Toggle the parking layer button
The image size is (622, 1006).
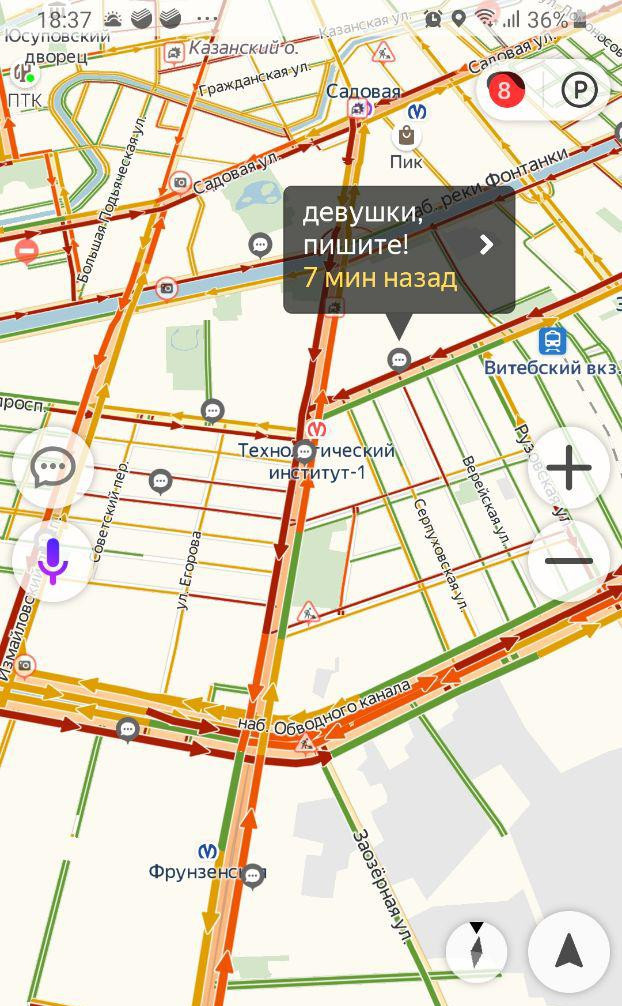578,91
